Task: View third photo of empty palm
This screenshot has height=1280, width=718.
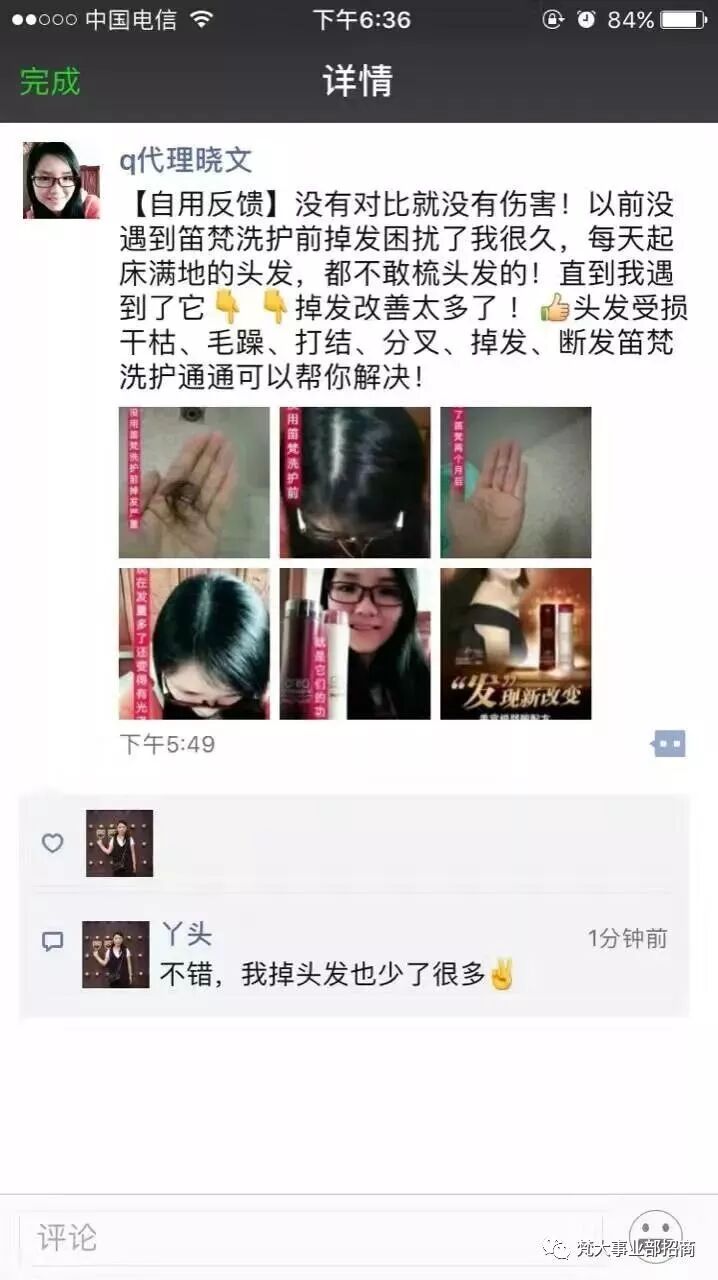Action: (515, 482)
